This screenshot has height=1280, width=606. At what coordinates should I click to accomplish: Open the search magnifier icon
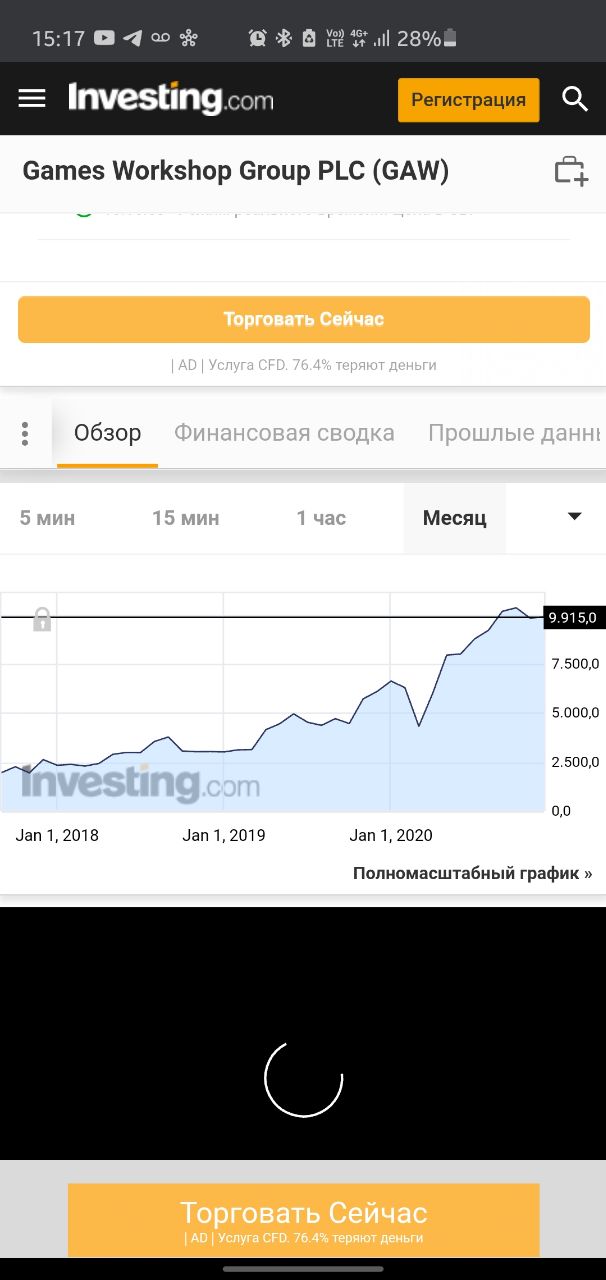[575, 99]
